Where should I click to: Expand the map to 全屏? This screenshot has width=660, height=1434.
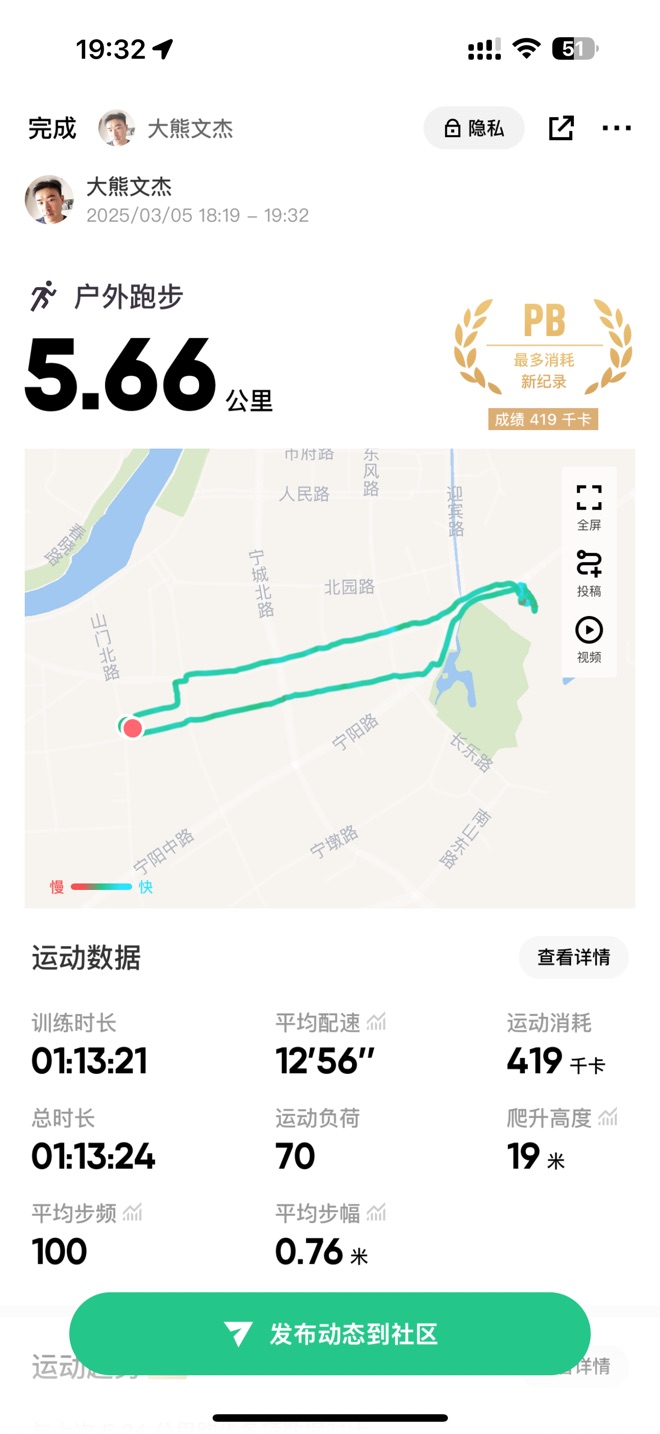pyautogui.click(x=589, y=507)
